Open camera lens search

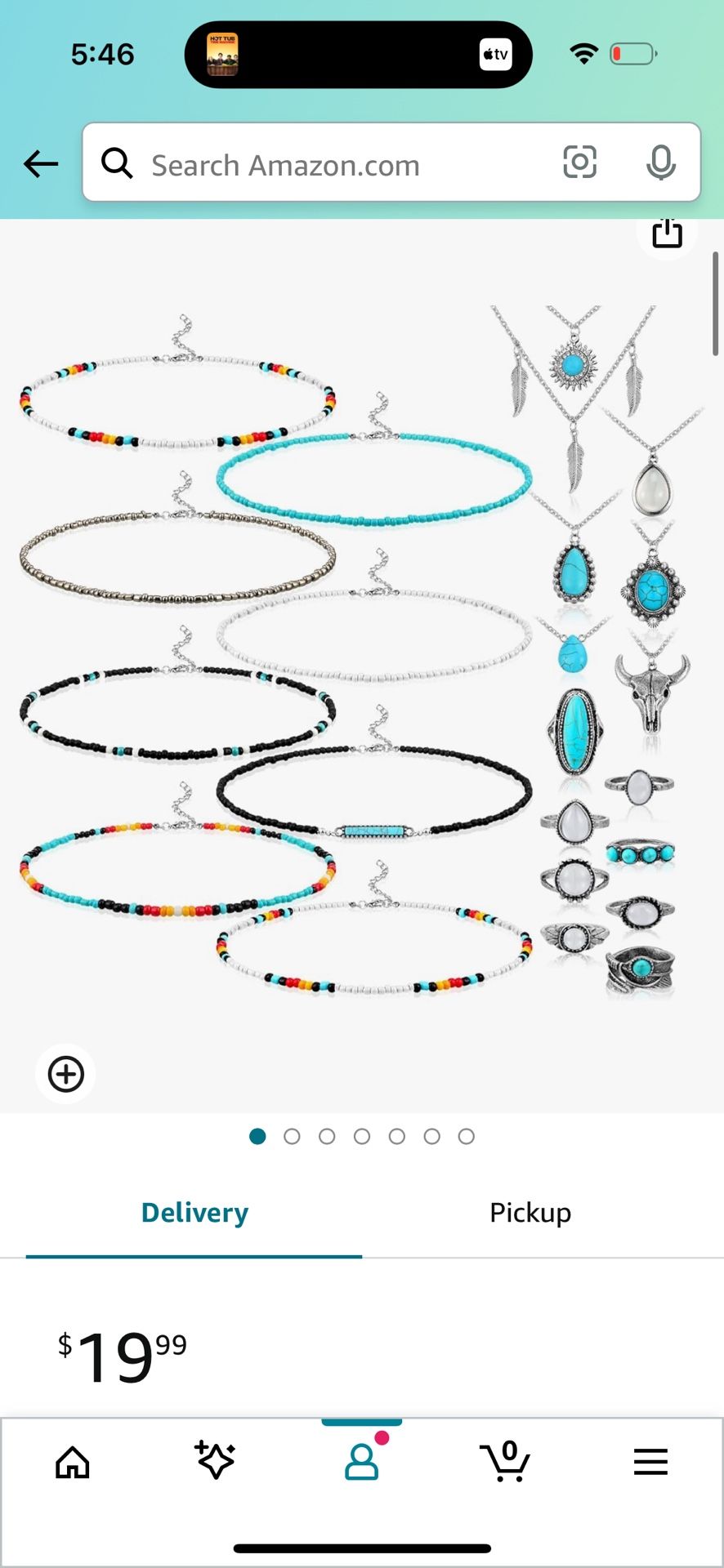coord(579,163)
